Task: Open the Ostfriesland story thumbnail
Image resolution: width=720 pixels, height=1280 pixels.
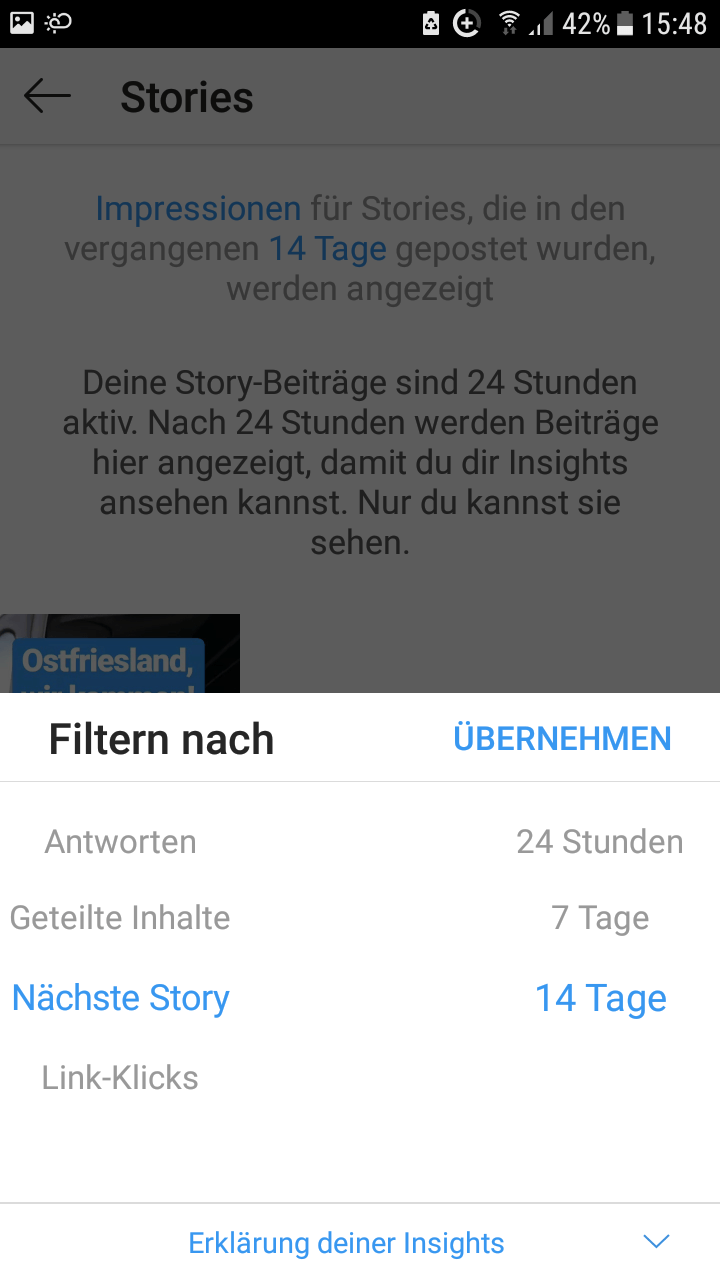Action: click(120, 654)
